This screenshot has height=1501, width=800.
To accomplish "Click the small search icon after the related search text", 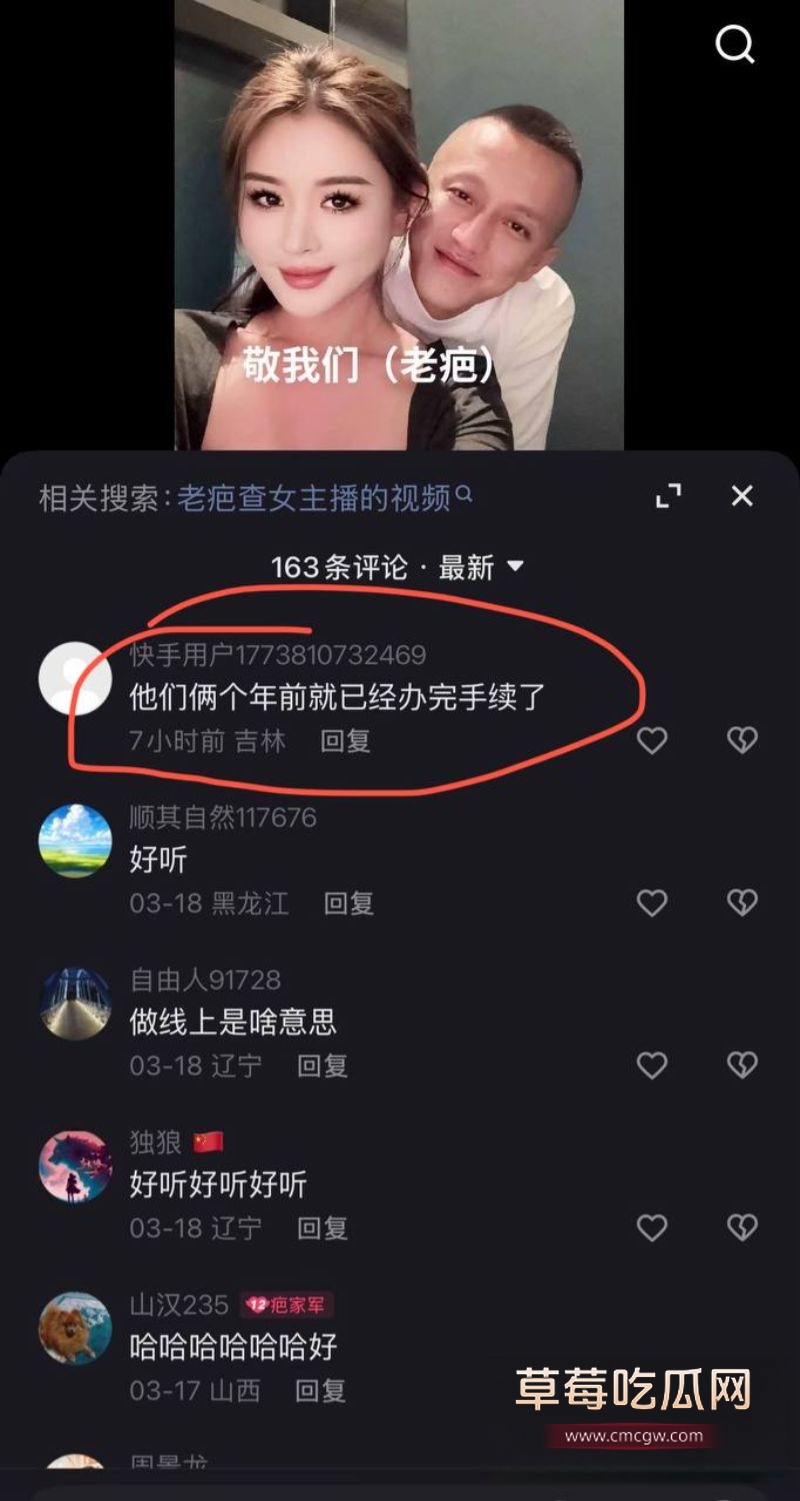I will [x=465, y=492].
